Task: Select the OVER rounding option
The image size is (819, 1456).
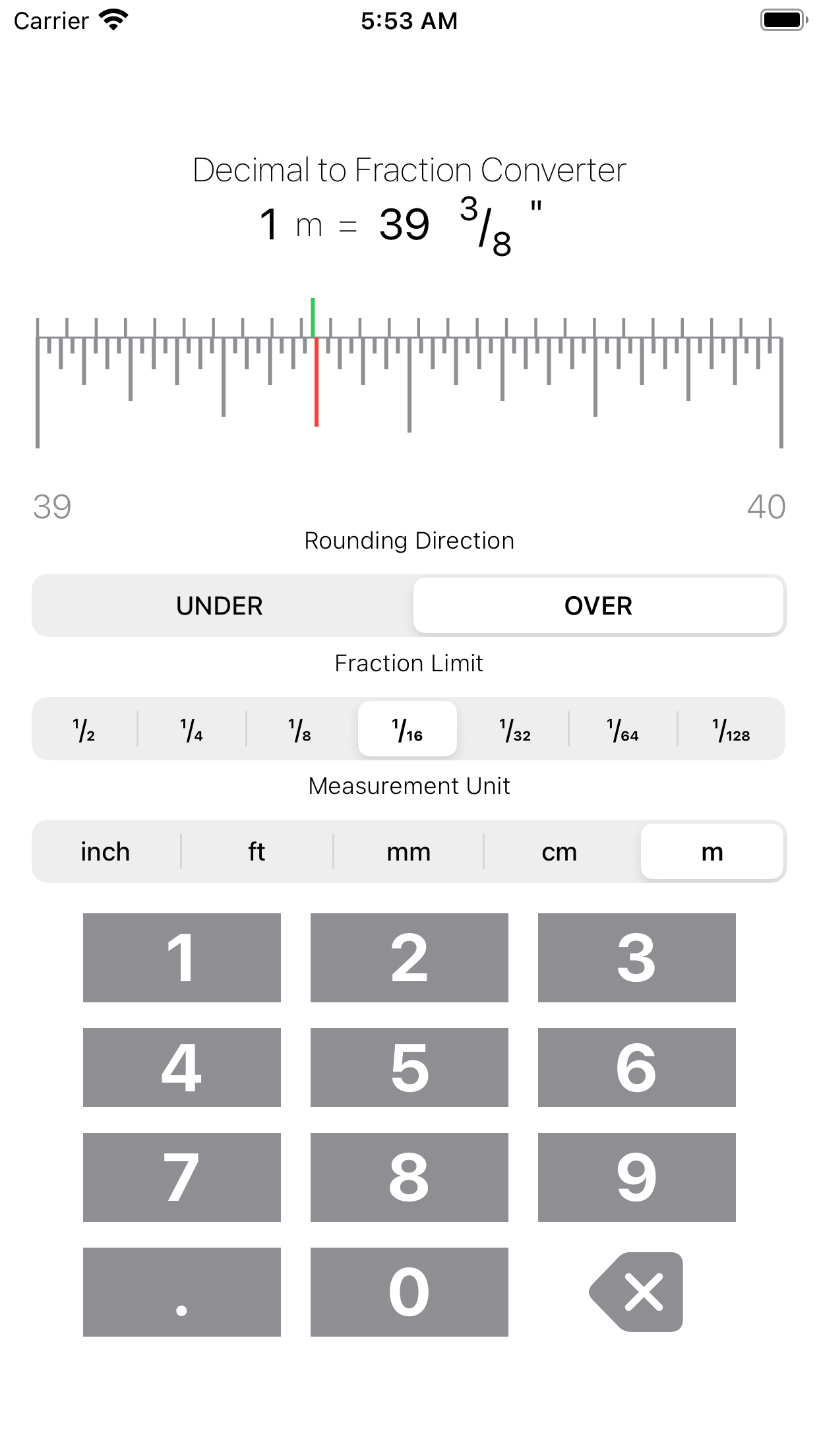Action: click(x=598, y=605)
